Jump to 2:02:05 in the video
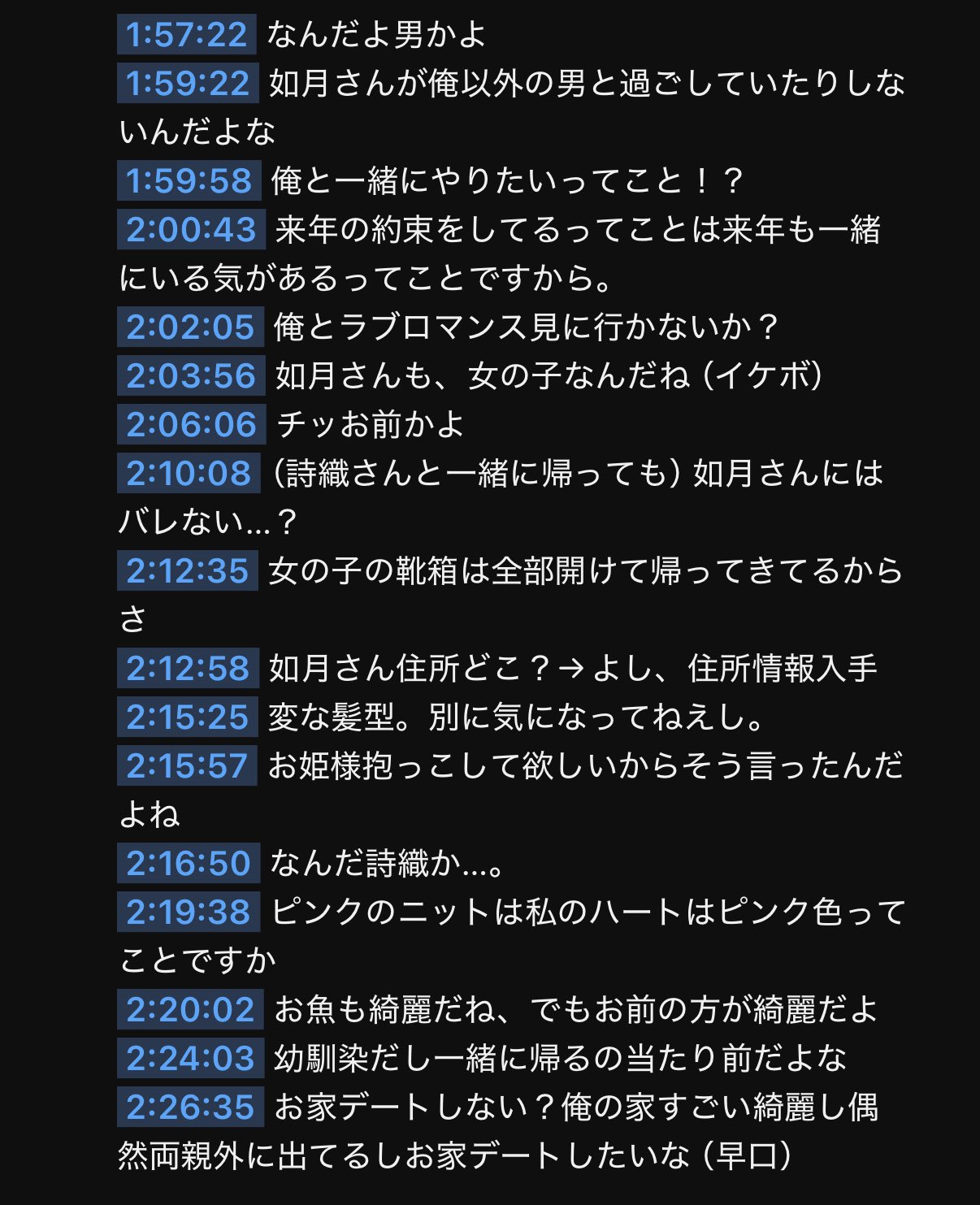Viewport: 980px width, 1205px height. point(191,327)
